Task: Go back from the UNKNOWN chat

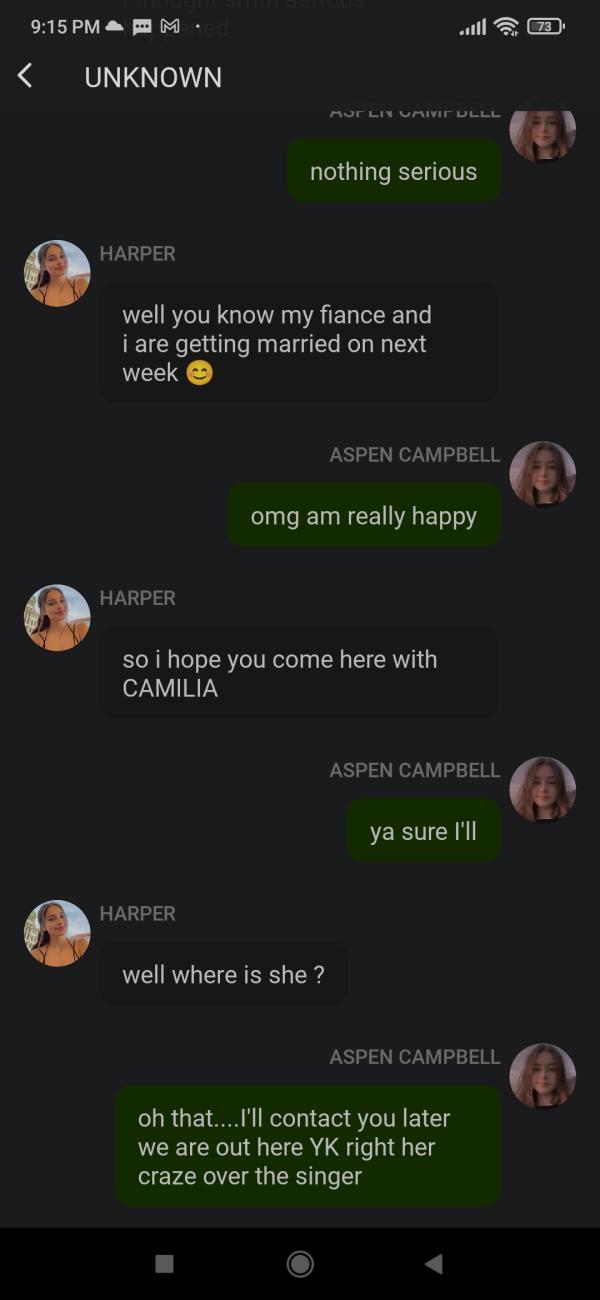Action: point(26,76)
